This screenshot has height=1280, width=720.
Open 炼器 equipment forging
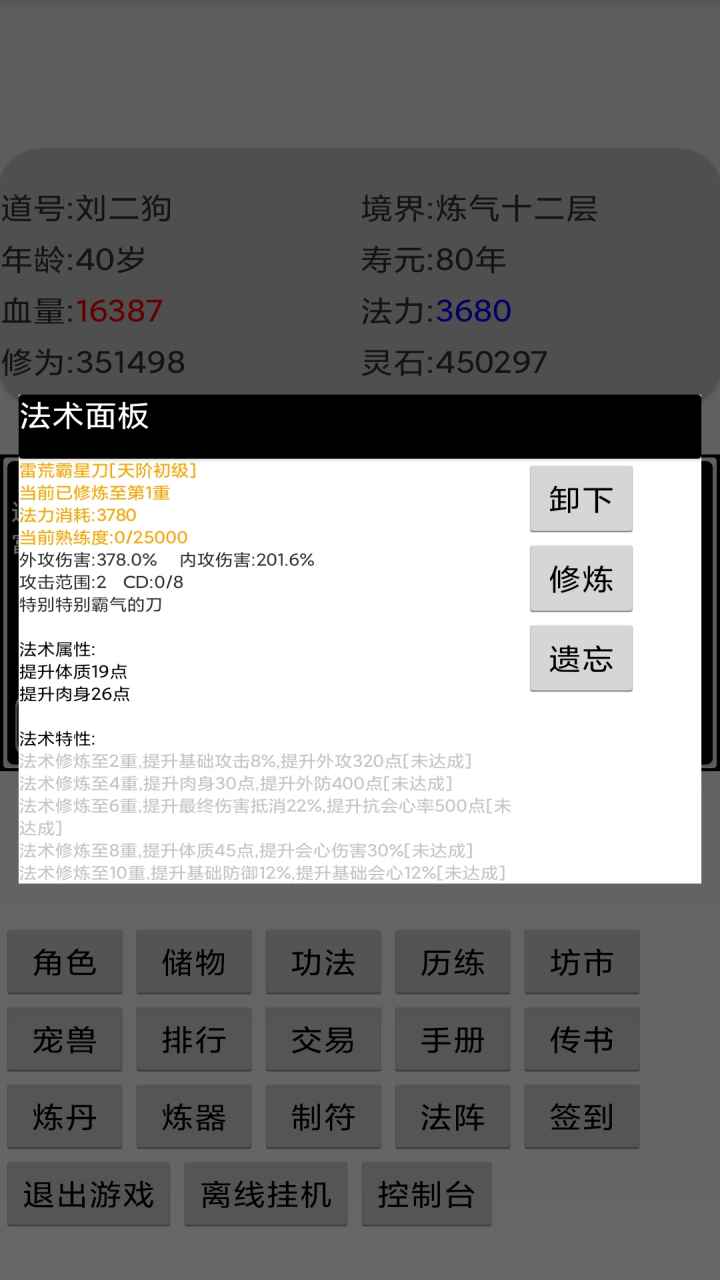coord(194,1117)
